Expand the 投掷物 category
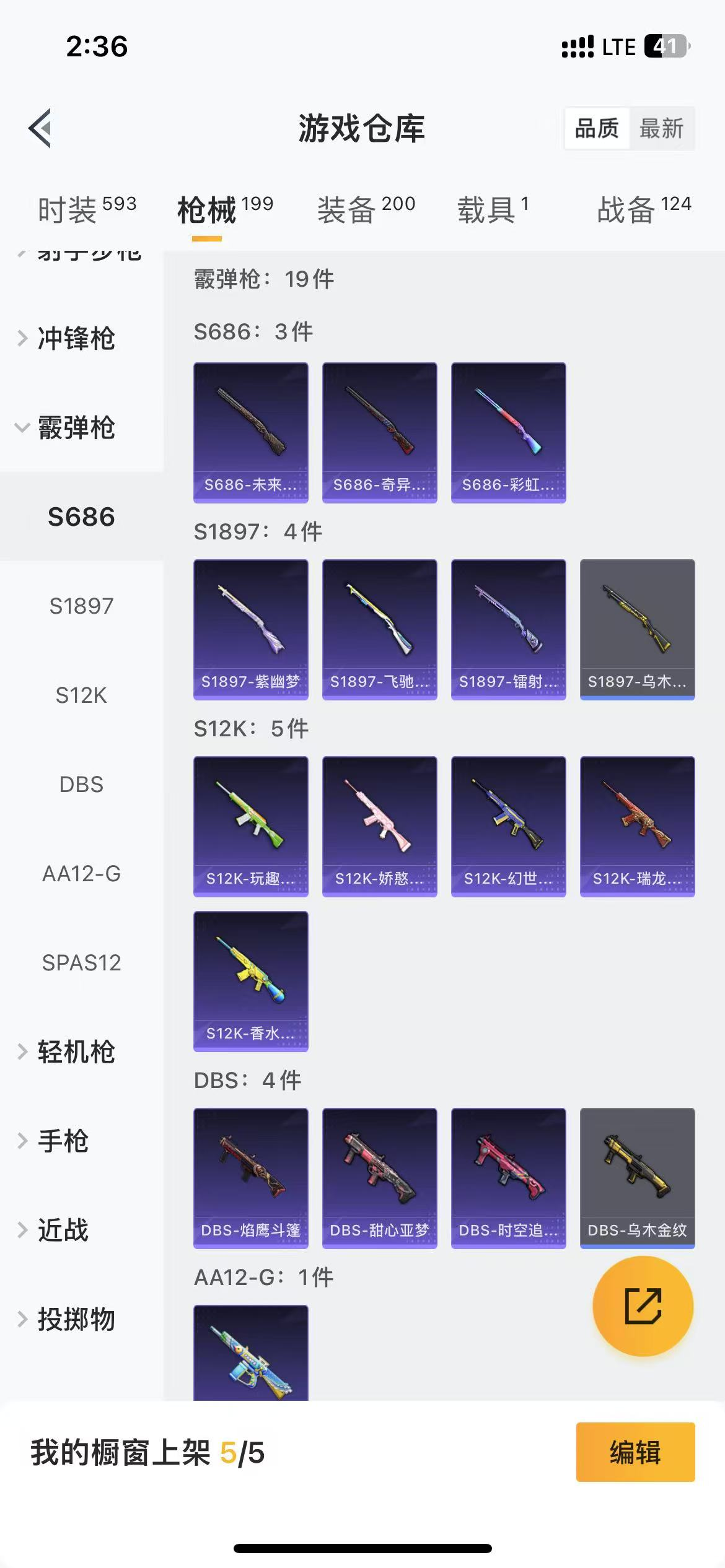 [x=76, y=1320]
